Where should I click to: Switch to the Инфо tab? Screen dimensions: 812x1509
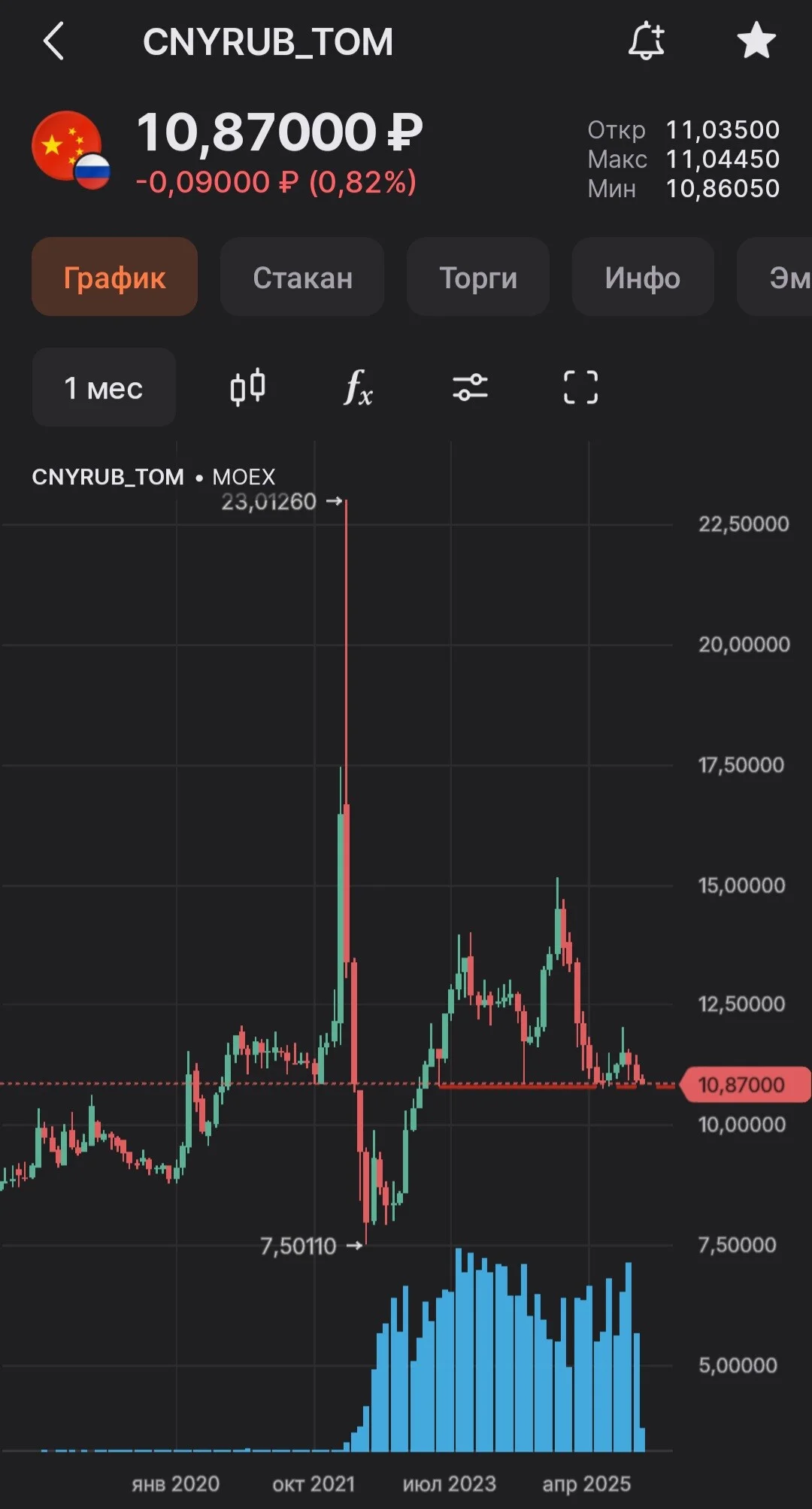point(643,277)
